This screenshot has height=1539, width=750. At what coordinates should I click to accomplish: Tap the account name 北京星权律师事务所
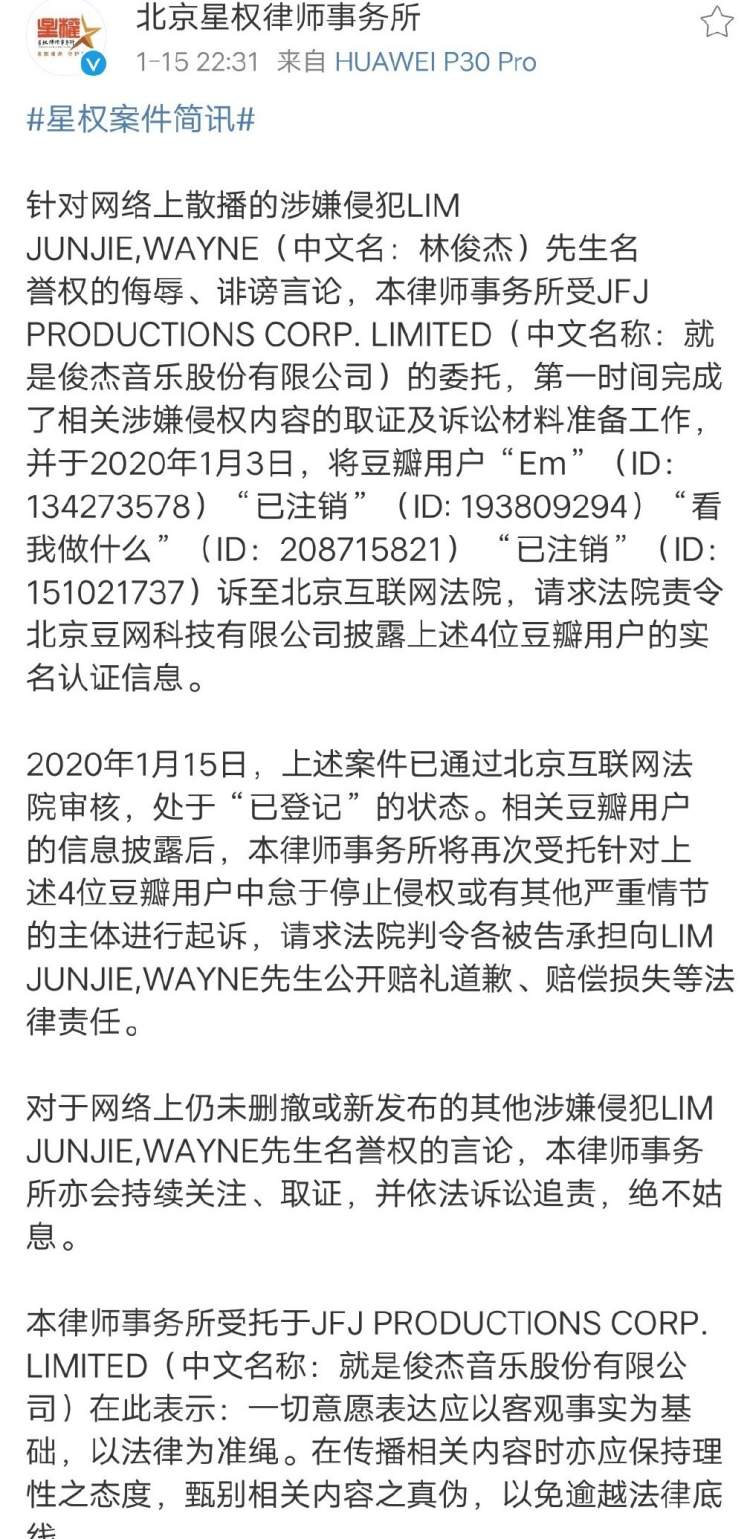point(277,18)
